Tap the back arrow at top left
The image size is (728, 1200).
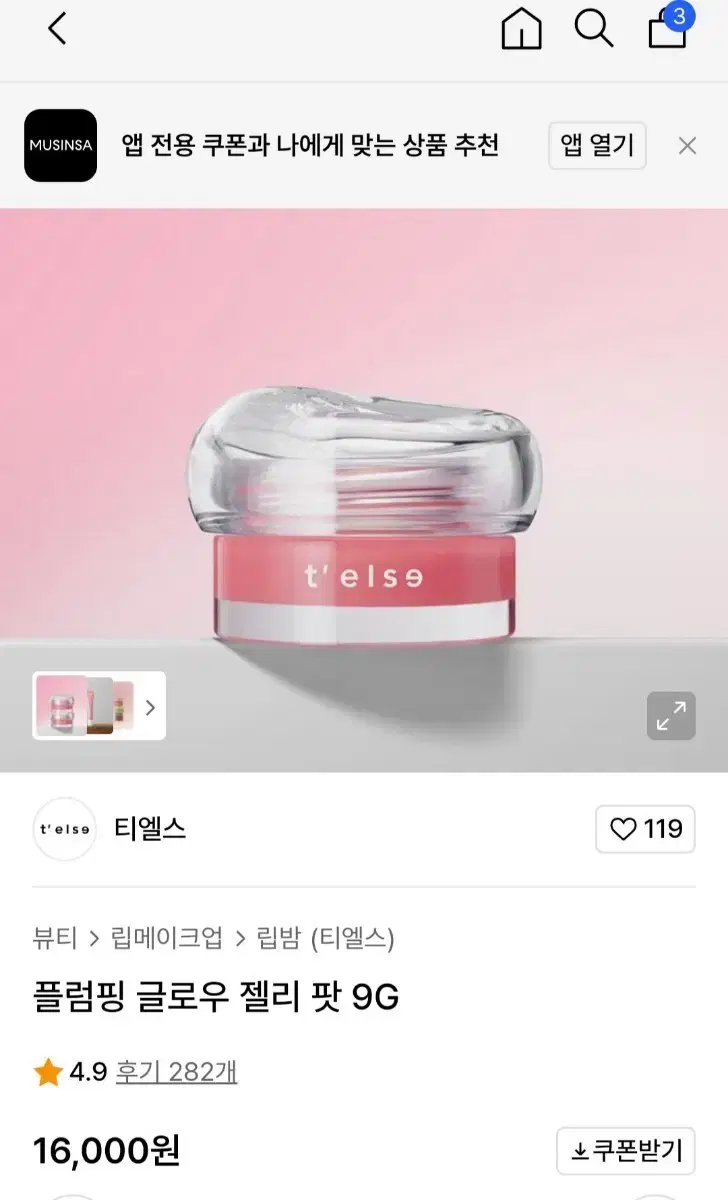[57, 29]
